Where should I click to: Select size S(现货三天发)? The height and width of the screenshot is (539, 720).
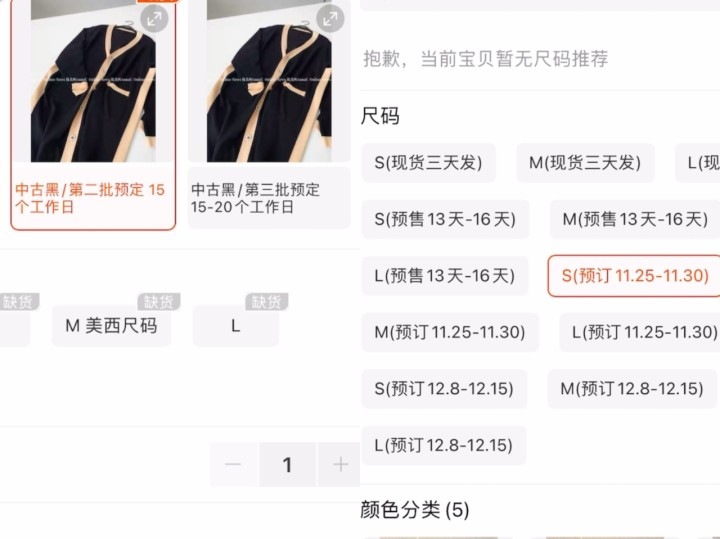tap(431, 163)
